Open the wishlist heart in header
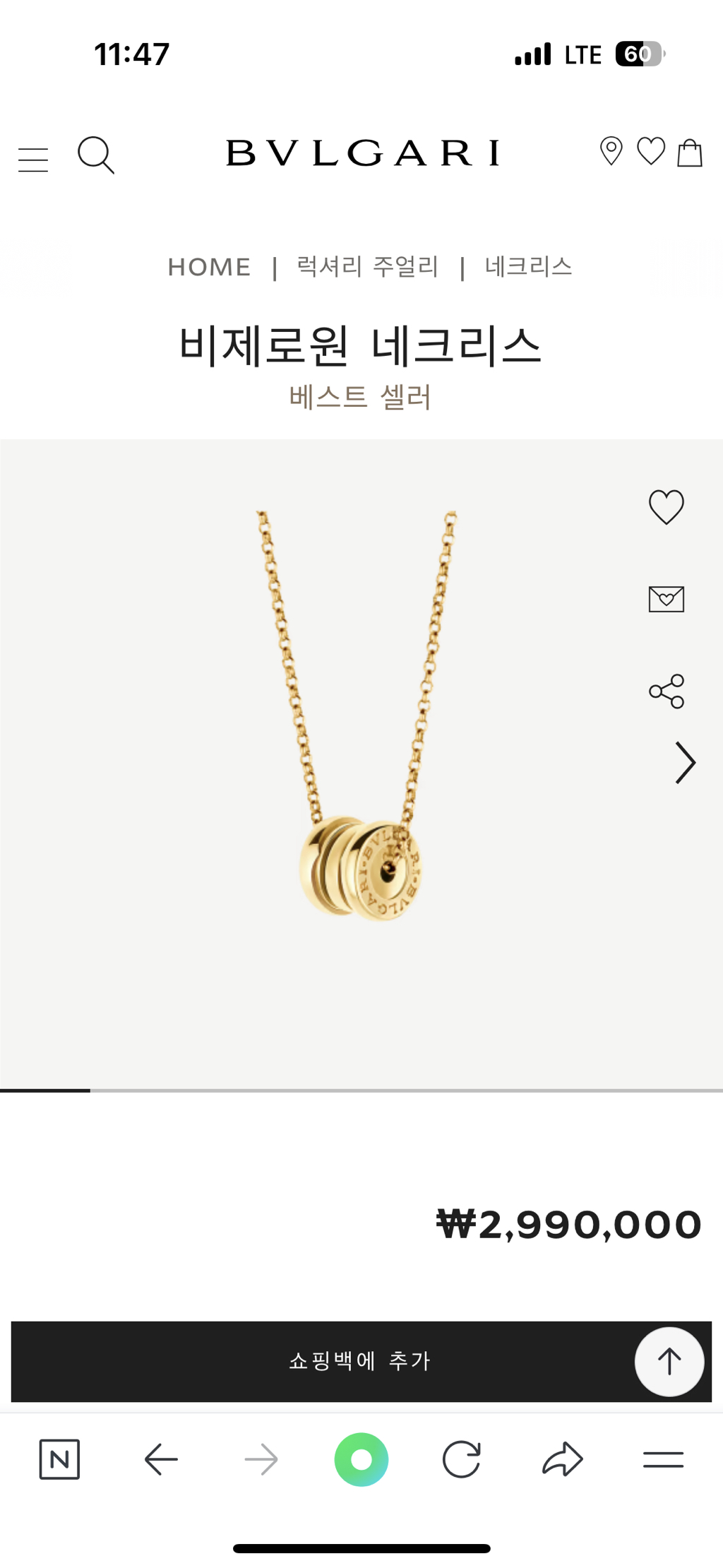Screen dimensions: 723x1568 [x=650, y=151]
